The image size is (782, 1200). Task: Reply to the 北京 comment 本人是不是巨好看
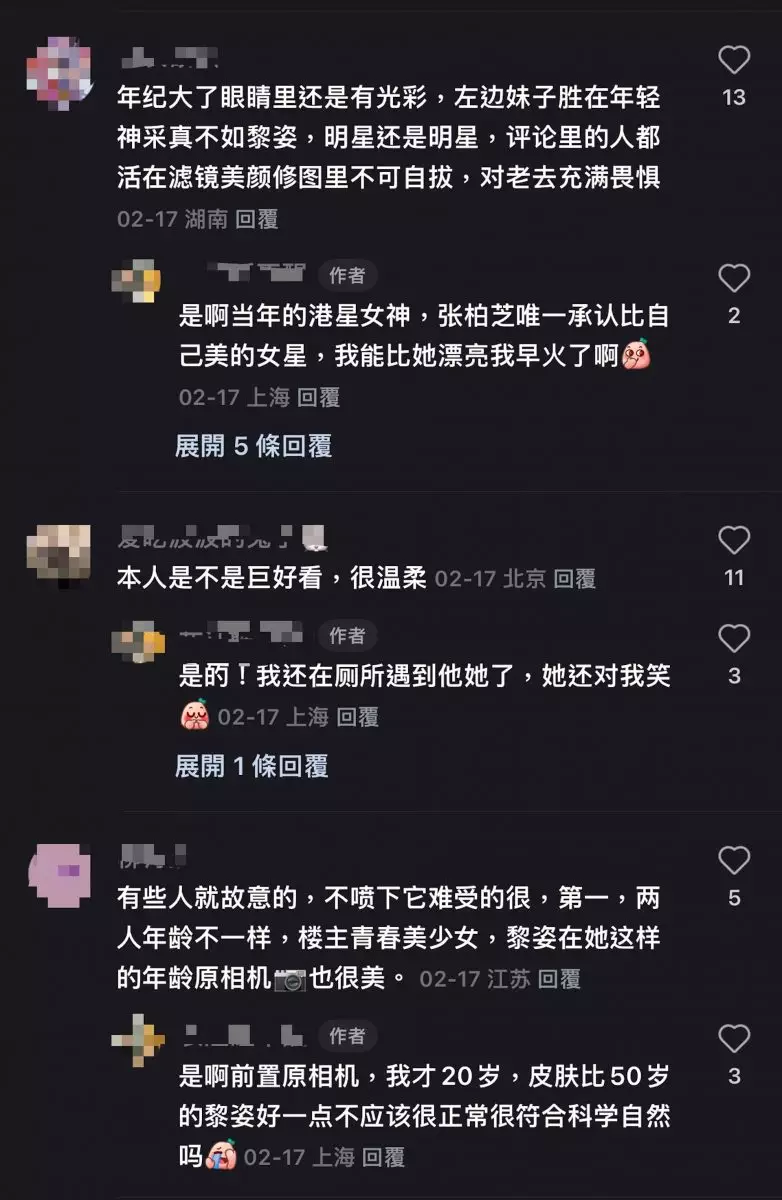coord(574,578)
